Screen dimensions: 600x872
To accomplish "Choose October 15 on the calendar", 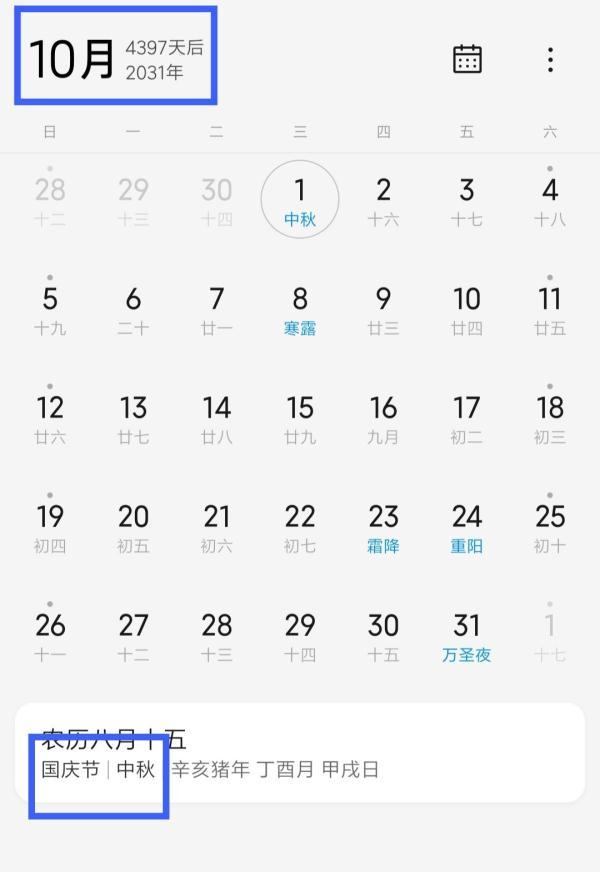I will pos(300,418).
